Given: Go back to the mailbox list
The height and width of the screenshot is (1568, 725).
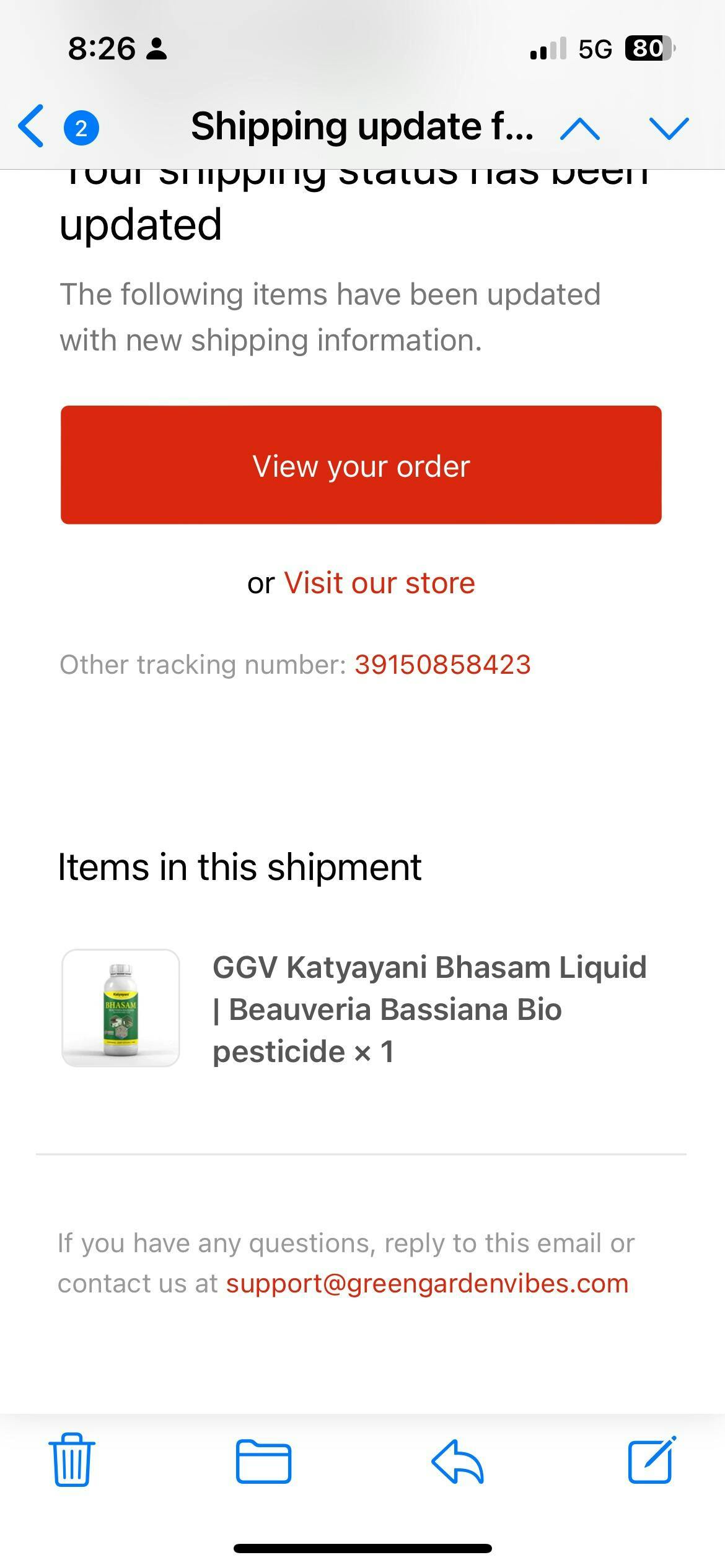Looking at the screenshot, I should (32, 126).
